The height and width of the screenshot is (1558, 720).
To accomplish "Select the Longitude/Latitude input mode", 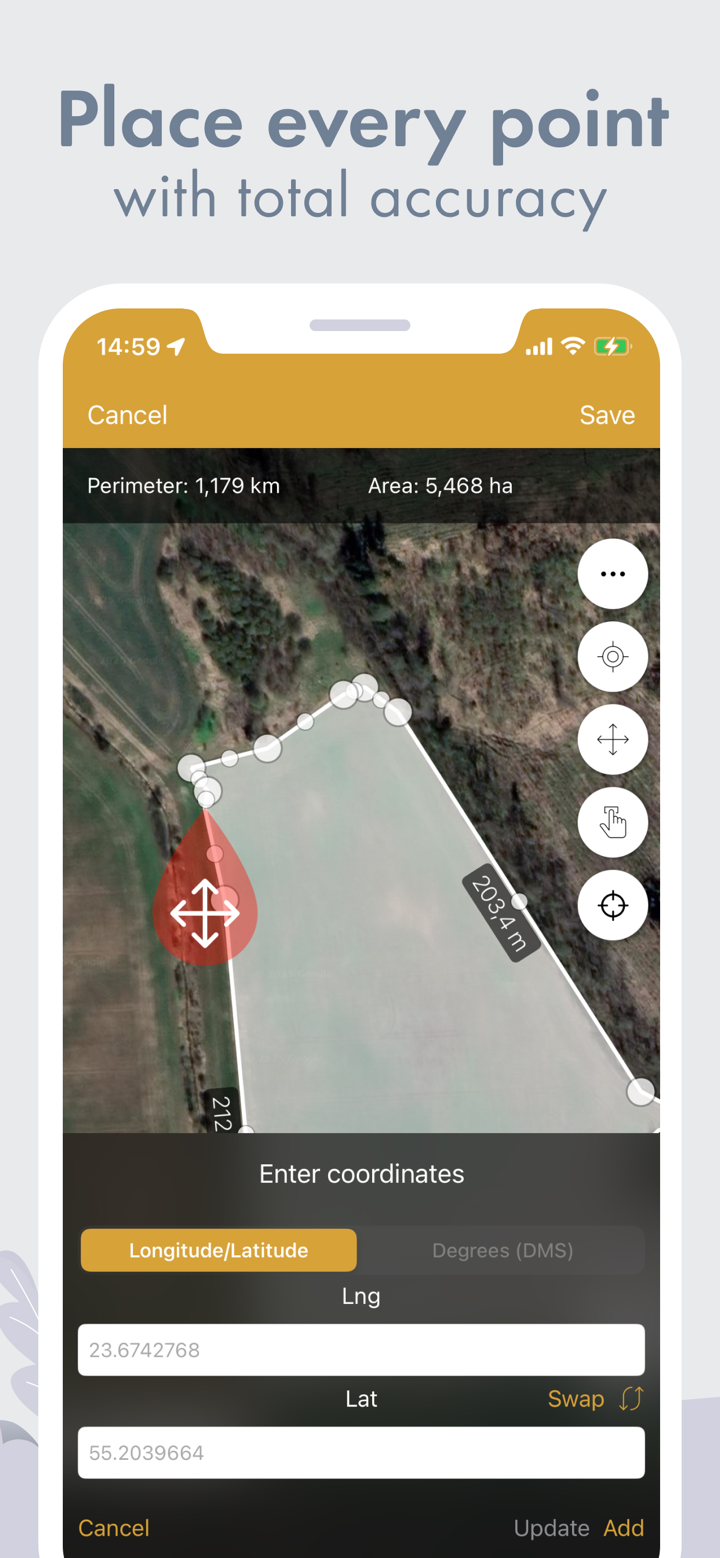I will (218, 1250).
